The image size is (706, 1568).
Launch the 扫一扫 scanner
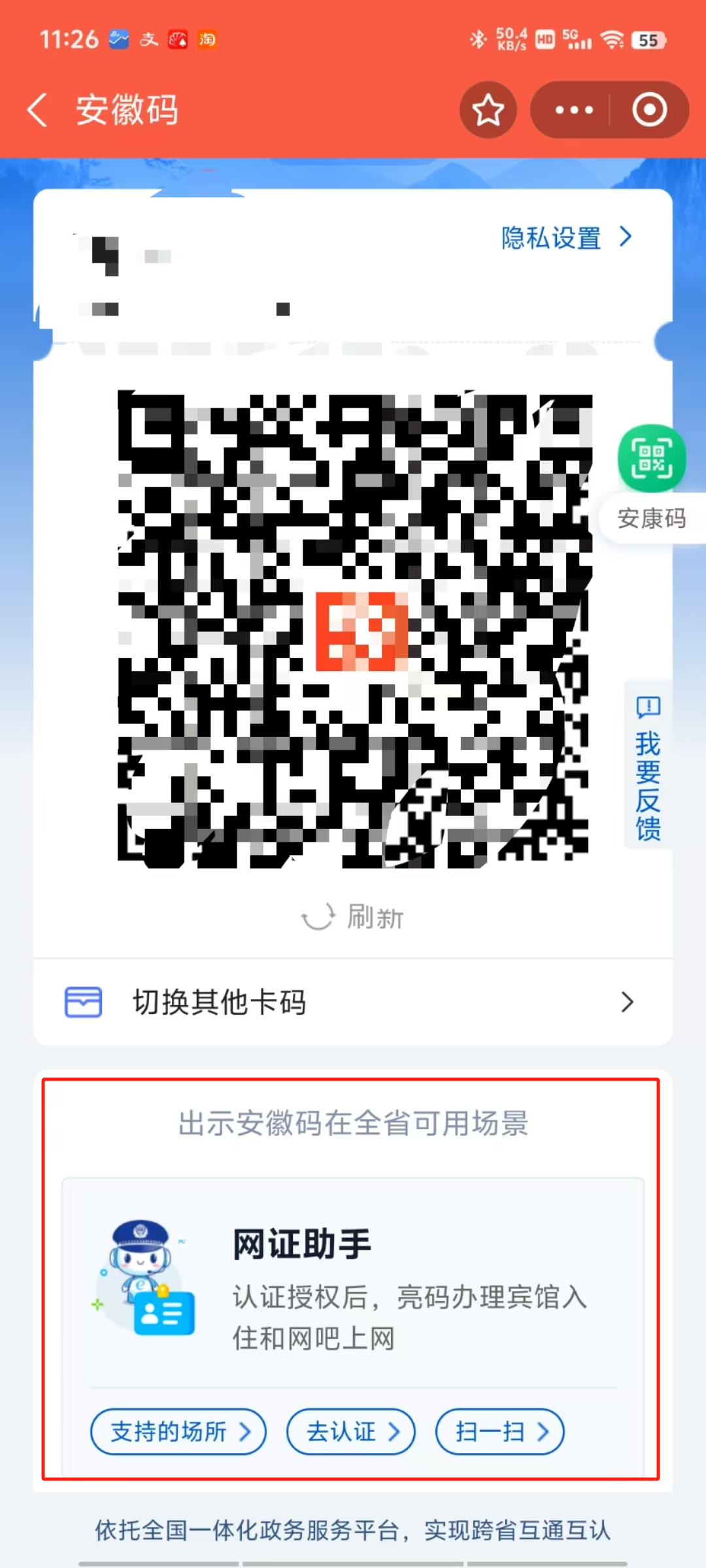click(500, 1432)
